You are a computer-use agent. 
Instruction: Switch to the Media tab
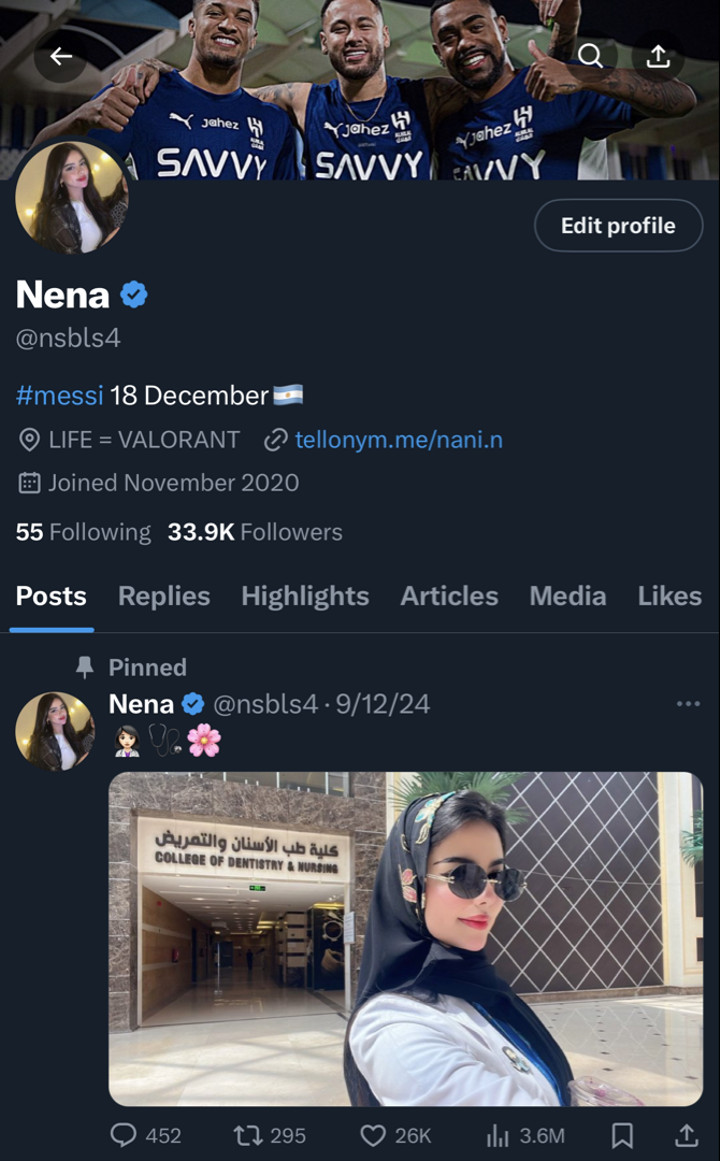pos(568,596)
